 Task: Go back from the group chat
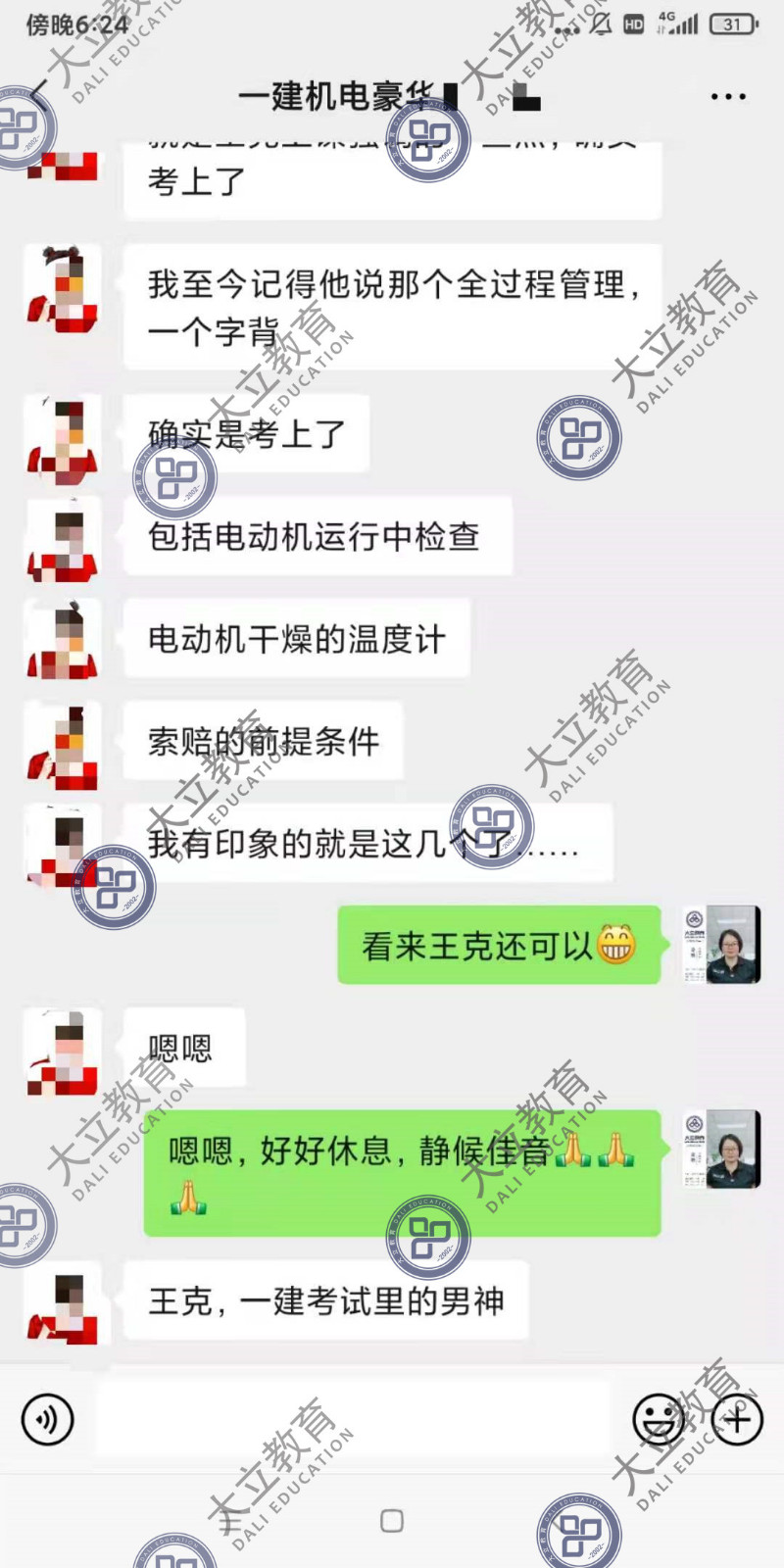tap(37, 96)
